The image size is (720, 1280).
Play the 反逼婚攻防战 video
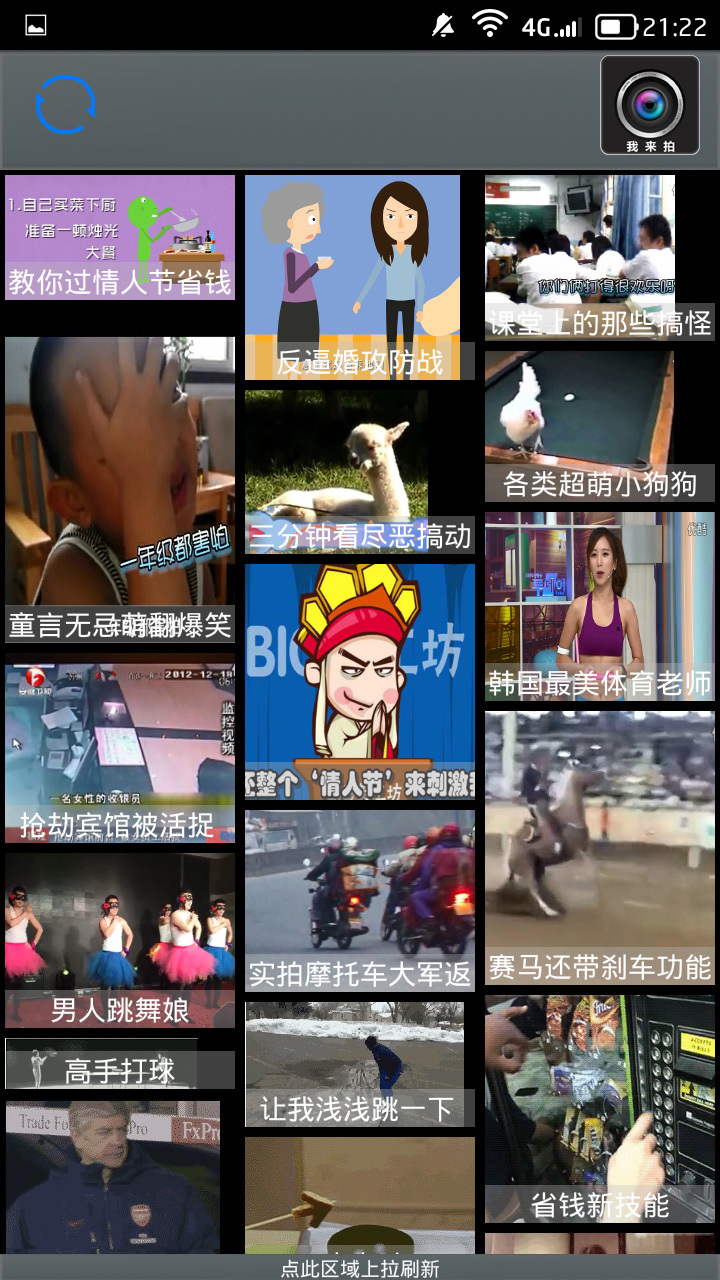[x=353, y=278]
